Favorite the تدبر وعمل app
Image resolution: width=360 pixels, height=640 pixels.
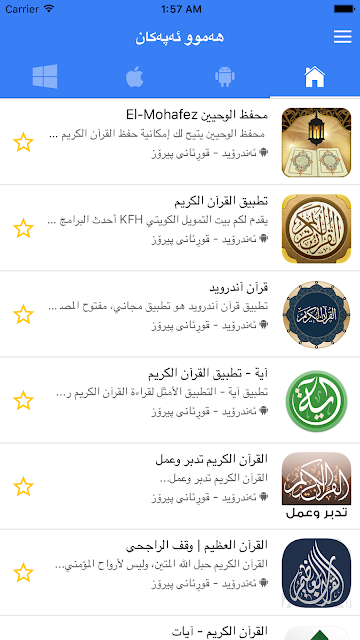23,487
